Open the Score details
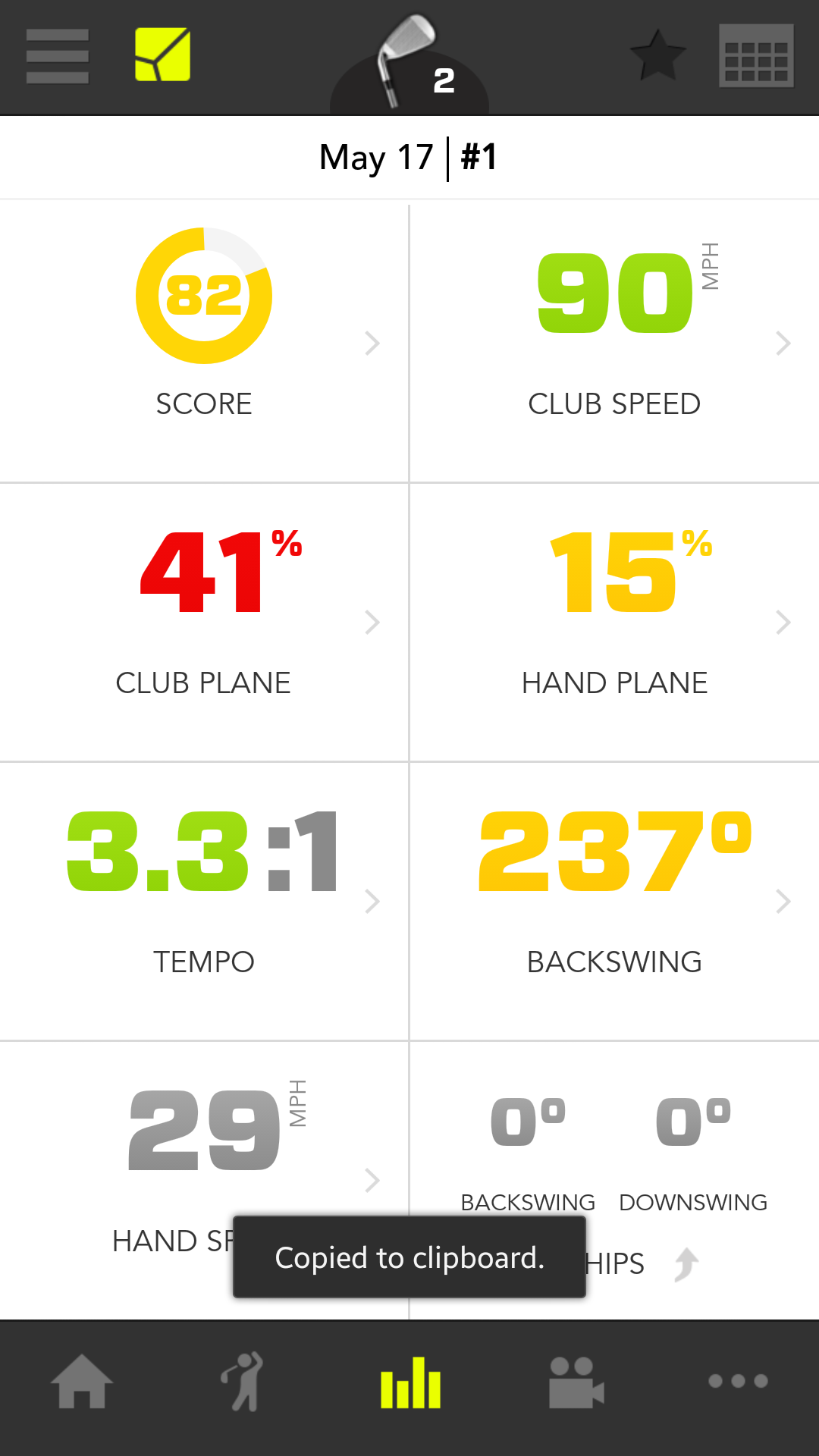This screenshot has height=1456, width=819. [x=204, y=341]
